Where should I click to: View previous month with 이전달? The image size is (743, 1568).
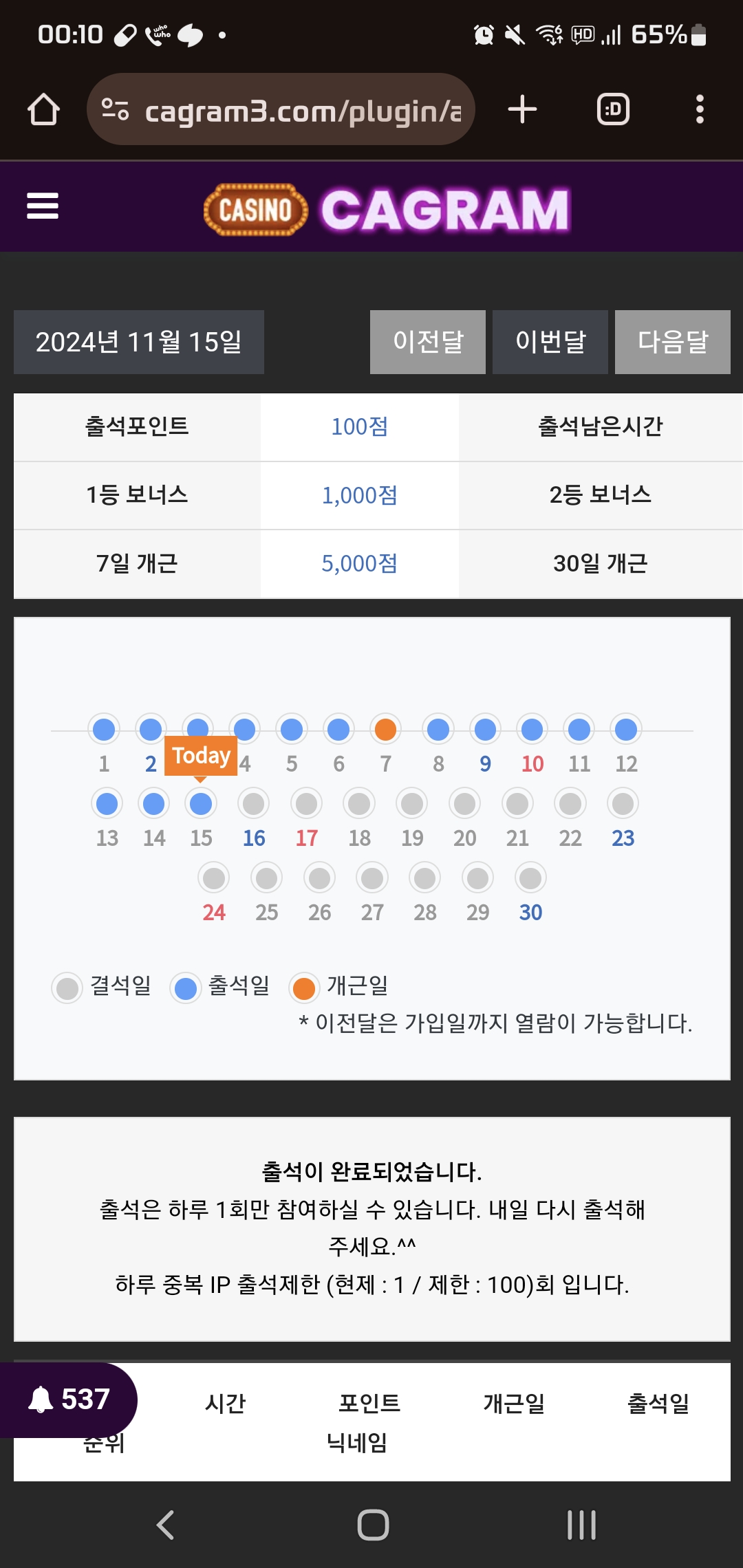pos(428,342)
